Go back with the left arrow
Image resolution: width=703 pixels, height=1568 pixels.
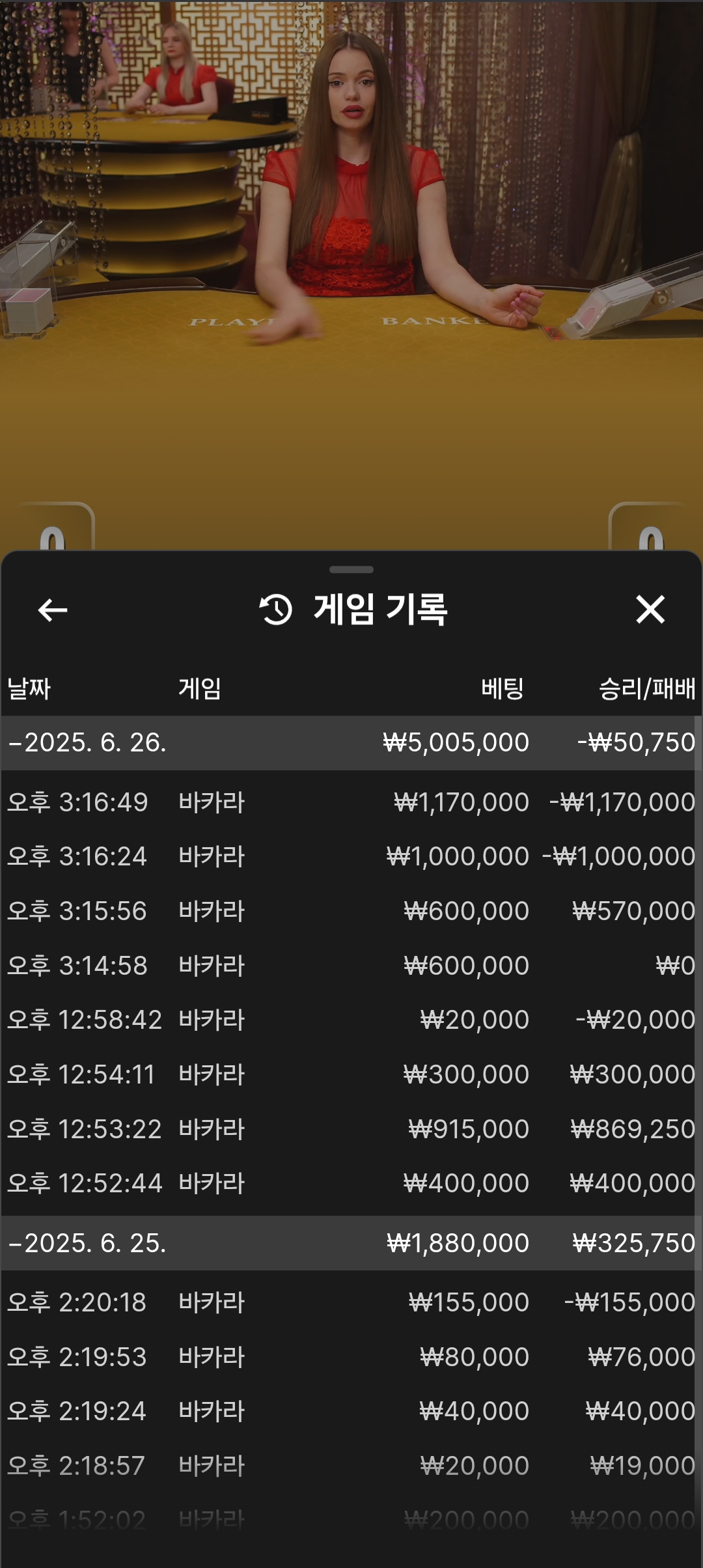[53, 610]
